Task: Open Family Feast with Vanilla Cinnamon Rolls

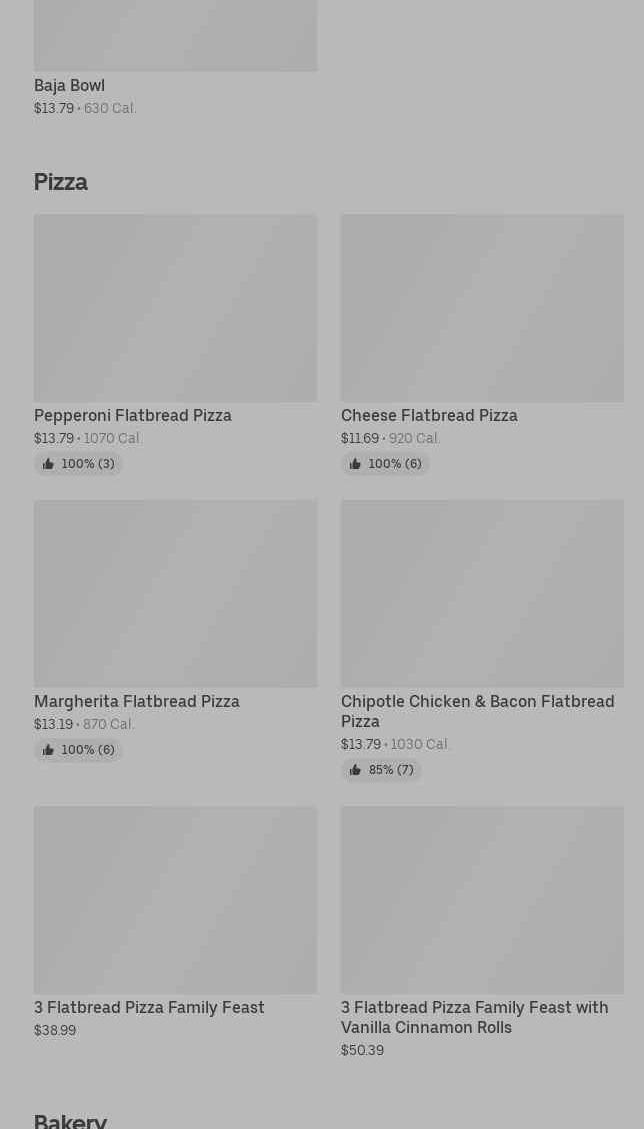Action: 482,932
